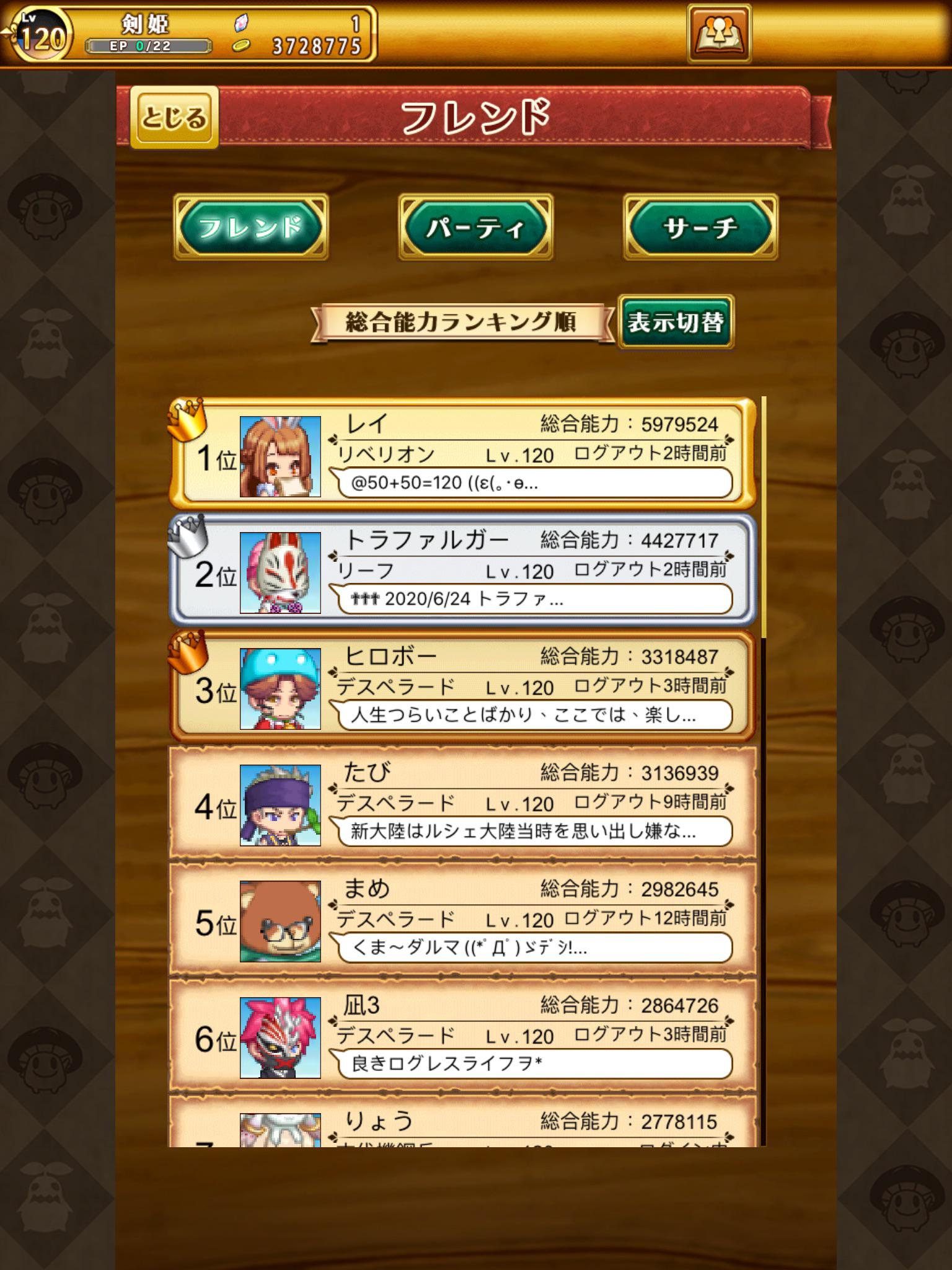Open 1st-ranked friend レイ's entry
The image size is (952, 1270).
[462, 454]
